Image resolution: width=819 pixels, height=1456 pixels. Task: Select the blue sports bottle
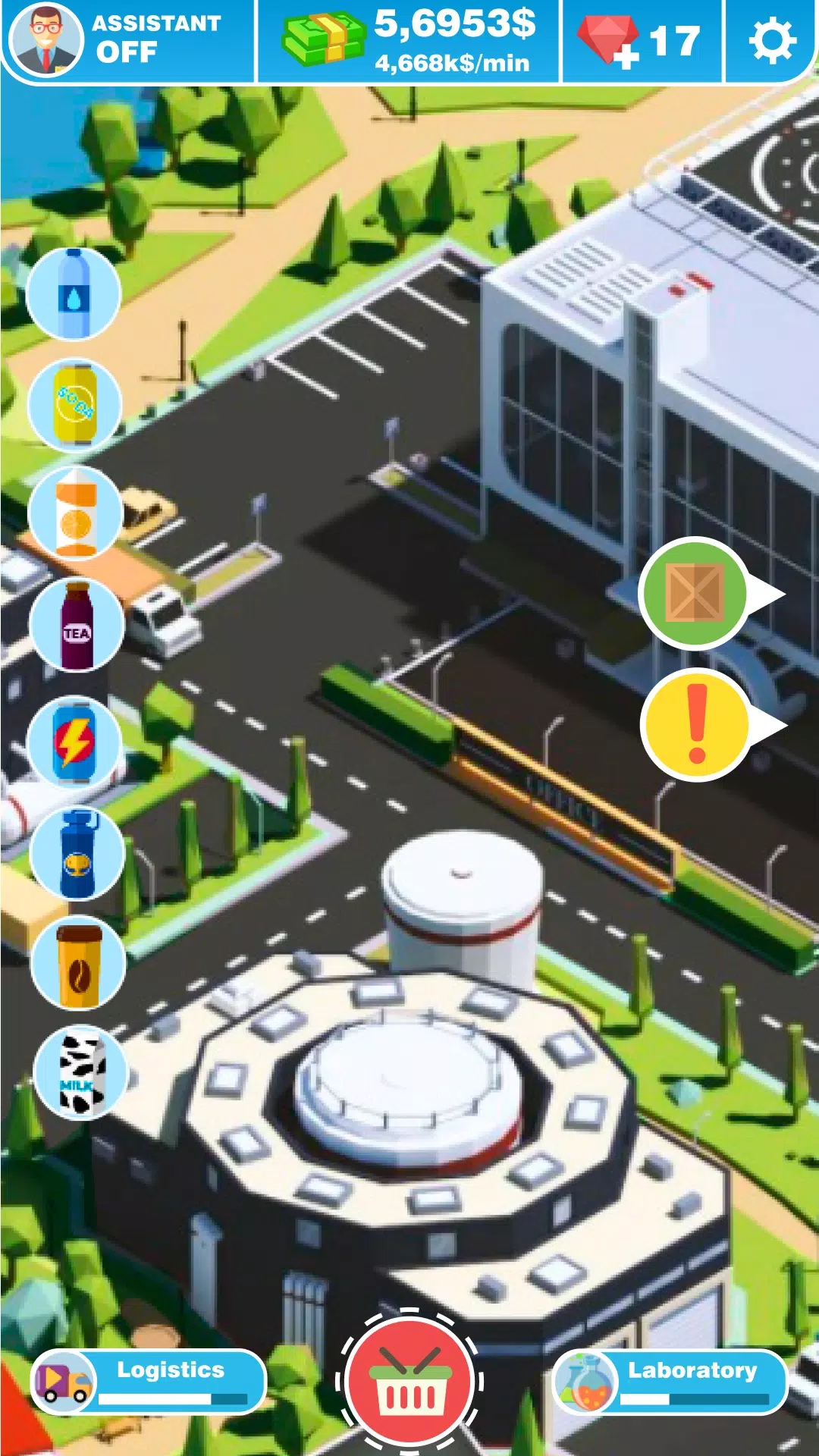click(x=77, y=854)
